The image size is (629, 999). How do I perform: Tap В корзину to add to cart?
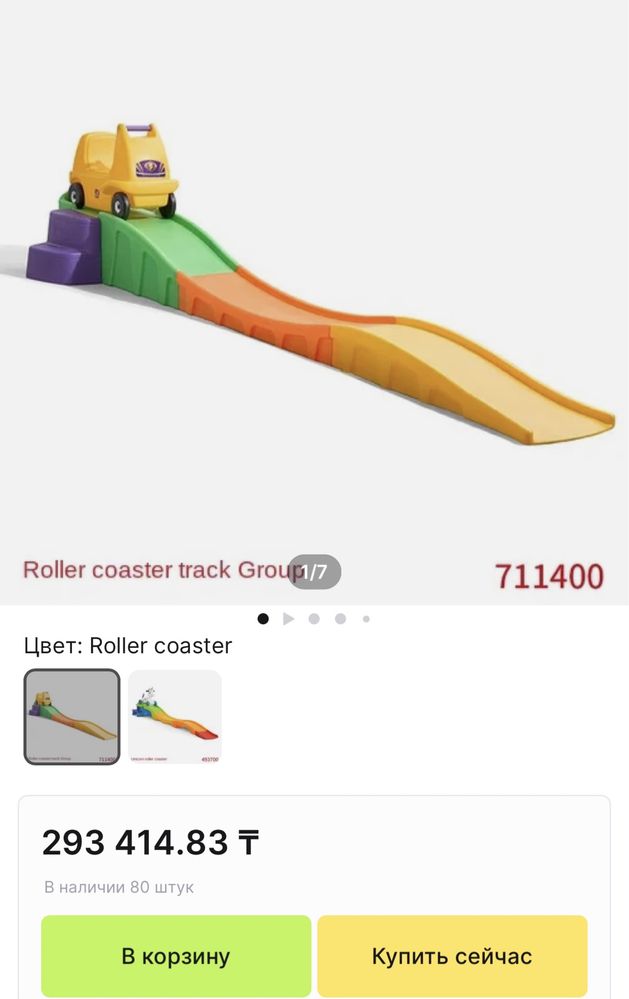pyautogui.click(x=176, y=955)
